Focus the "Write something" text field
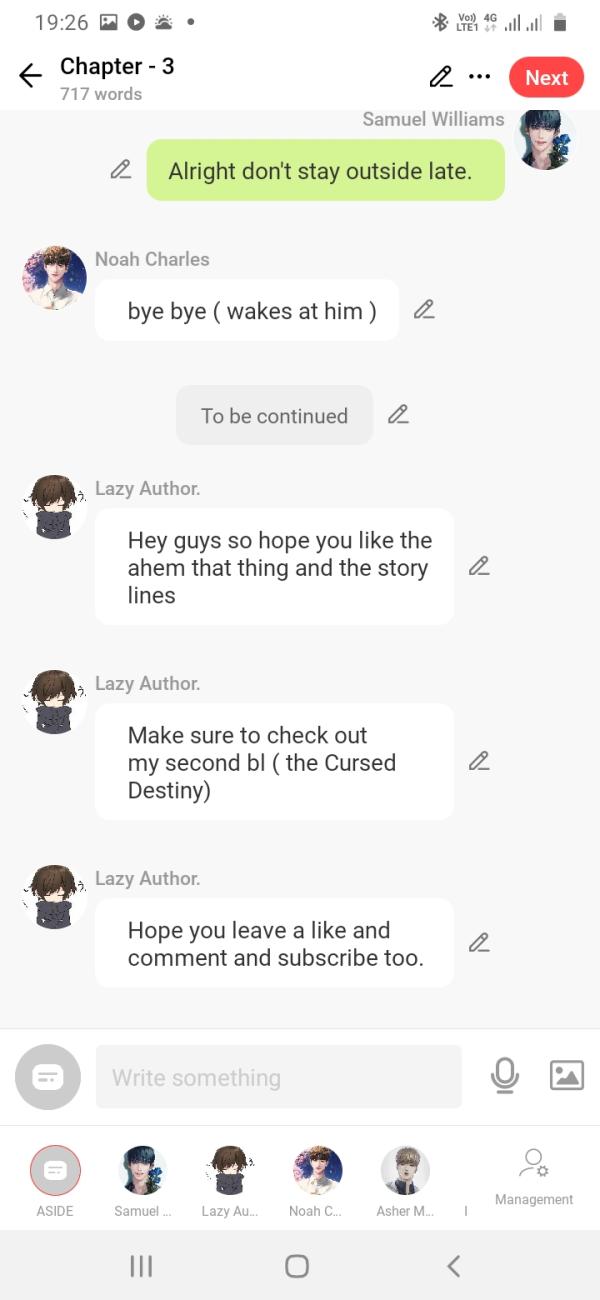The height and width of the screenshot is (1300, 600). coord(278,1077)
